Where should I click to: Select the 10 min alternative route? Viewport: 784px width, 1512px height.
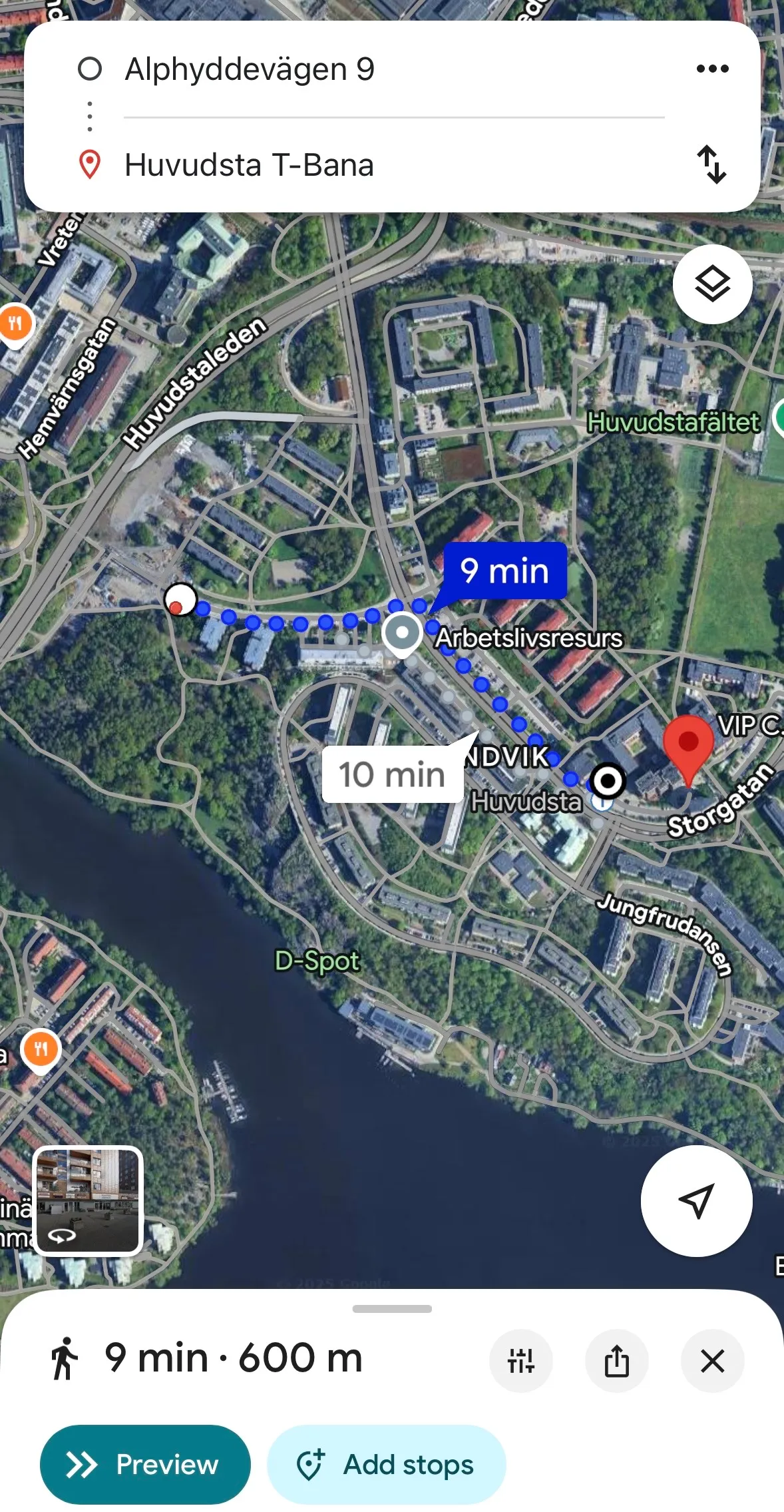(x=392, y=774)
